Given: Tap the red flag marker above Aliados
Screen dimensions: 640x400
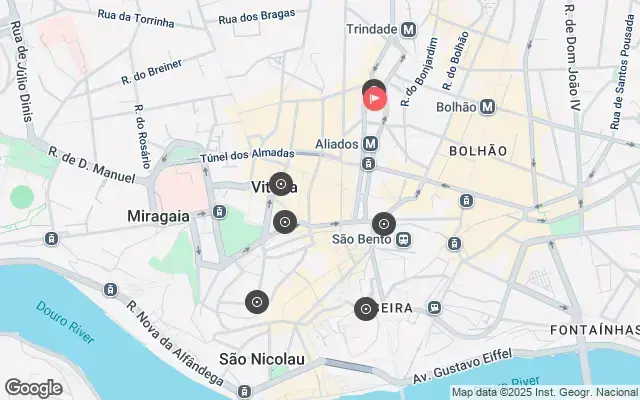Looking at the screenshot, I should [x=374, y=98].
